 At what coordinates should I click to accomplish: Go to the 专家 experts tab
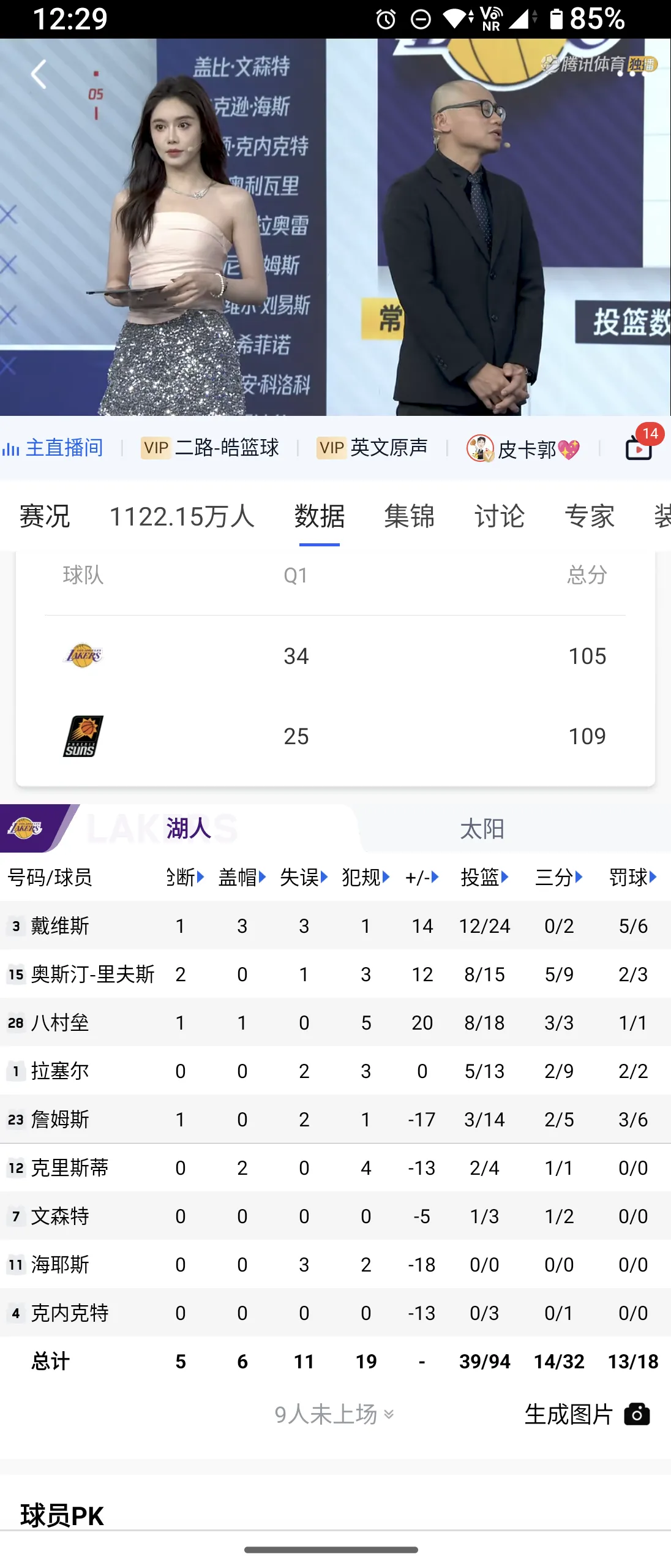click(589, 516)
